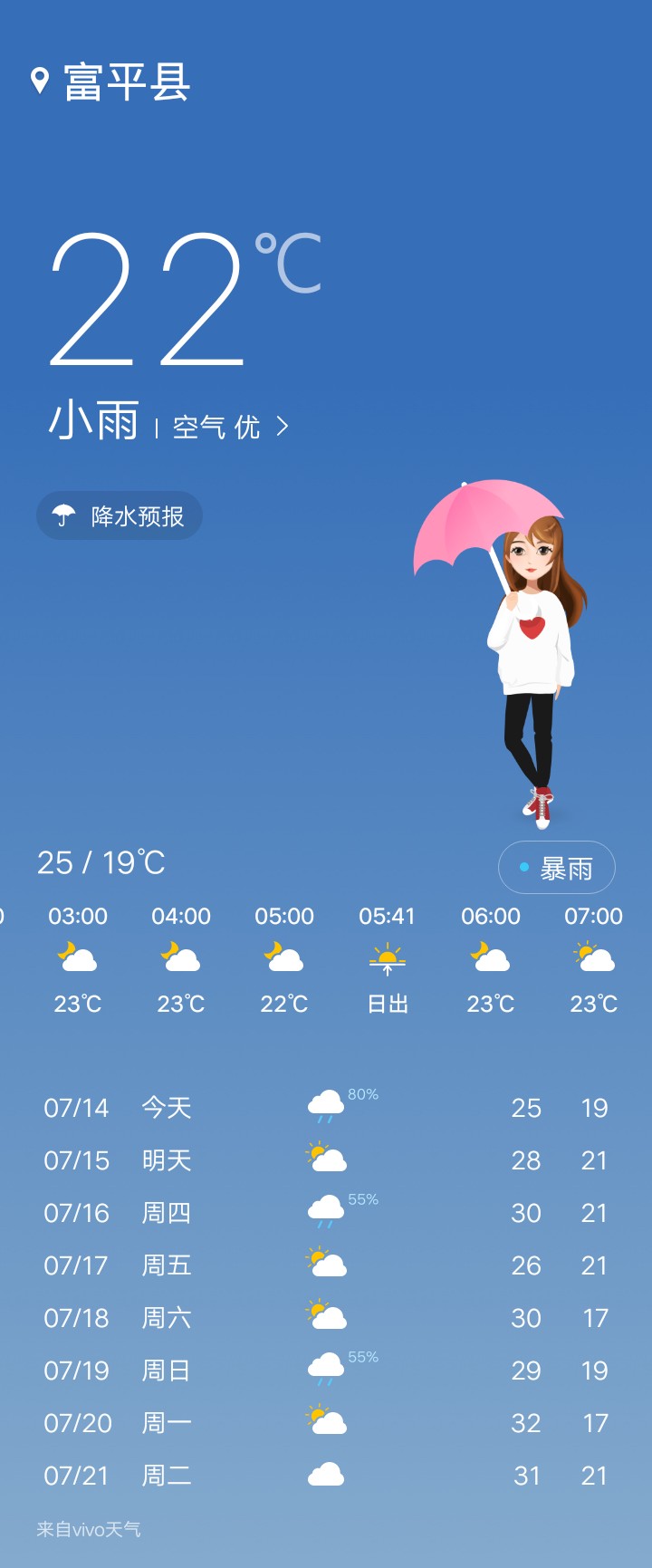Image resolution: width=652 pixels, height=1568 pixels.
Task: Expand air quality via the 空气 优 chevron
Action: [x=283, y=426]
